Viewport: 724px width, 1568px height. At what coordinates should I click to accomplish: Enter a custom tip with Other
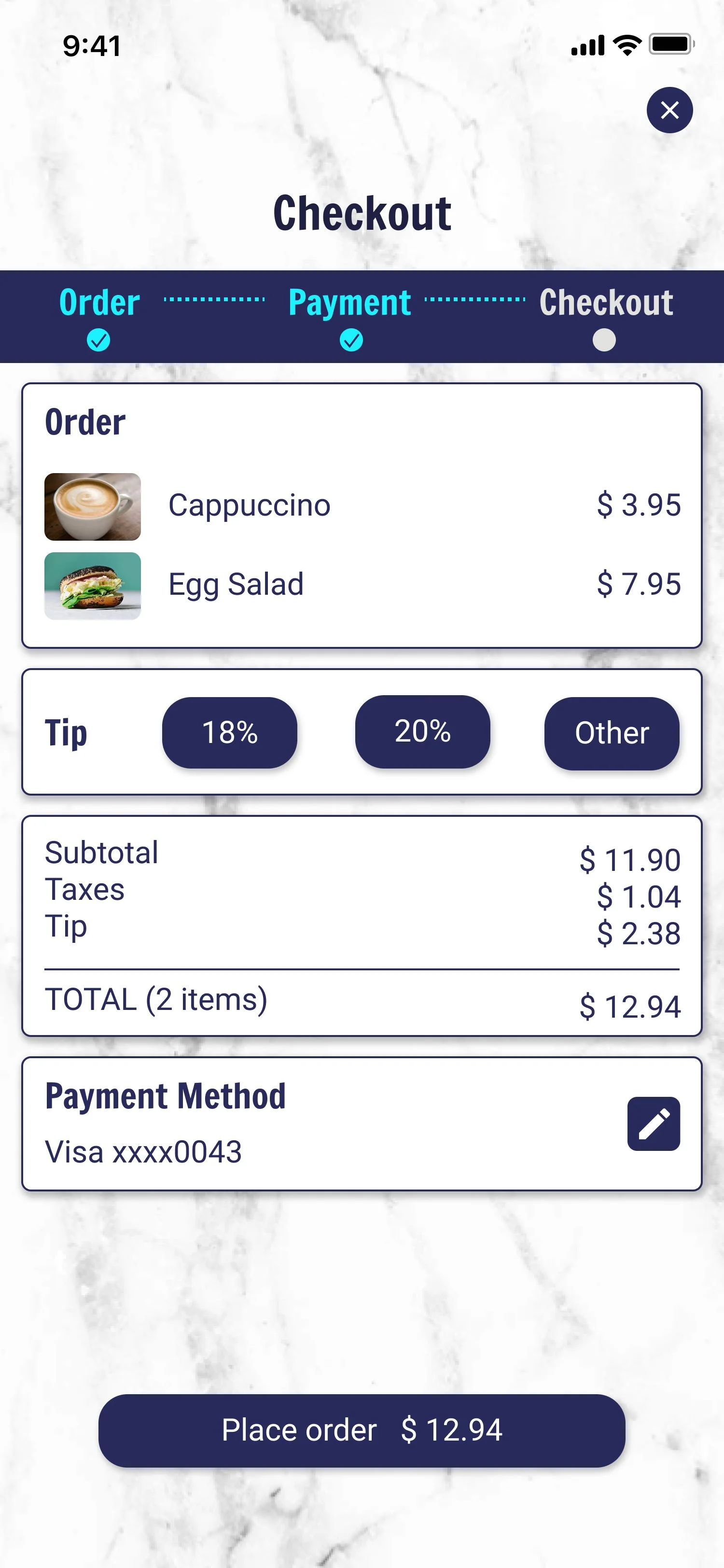tap(612, 733)
